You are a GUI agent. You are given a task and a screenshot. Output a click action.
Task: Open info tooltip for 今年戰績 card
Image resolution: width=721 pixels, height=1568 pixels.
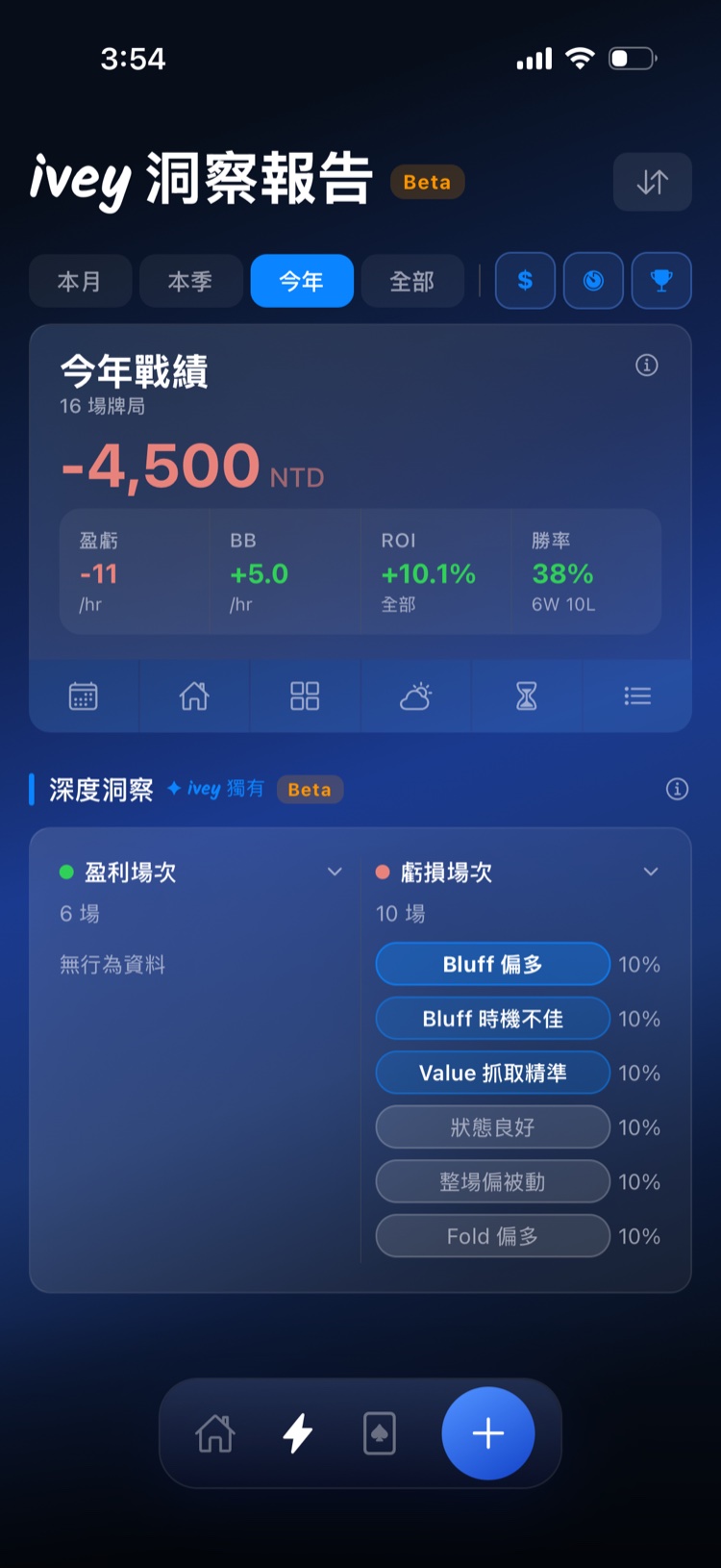[646, 365]
